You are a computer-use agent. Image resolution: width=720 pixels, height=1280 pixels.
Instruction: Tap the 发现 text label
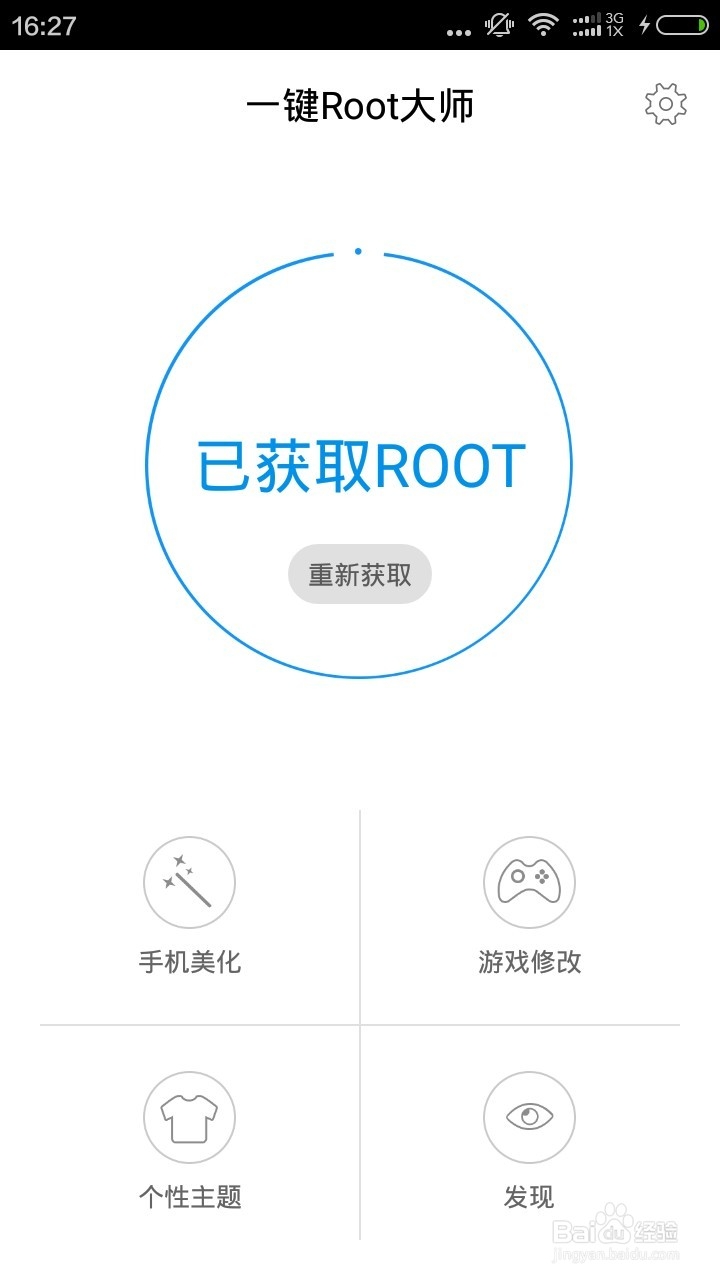pyautogui.click(x=529, y=1196)
